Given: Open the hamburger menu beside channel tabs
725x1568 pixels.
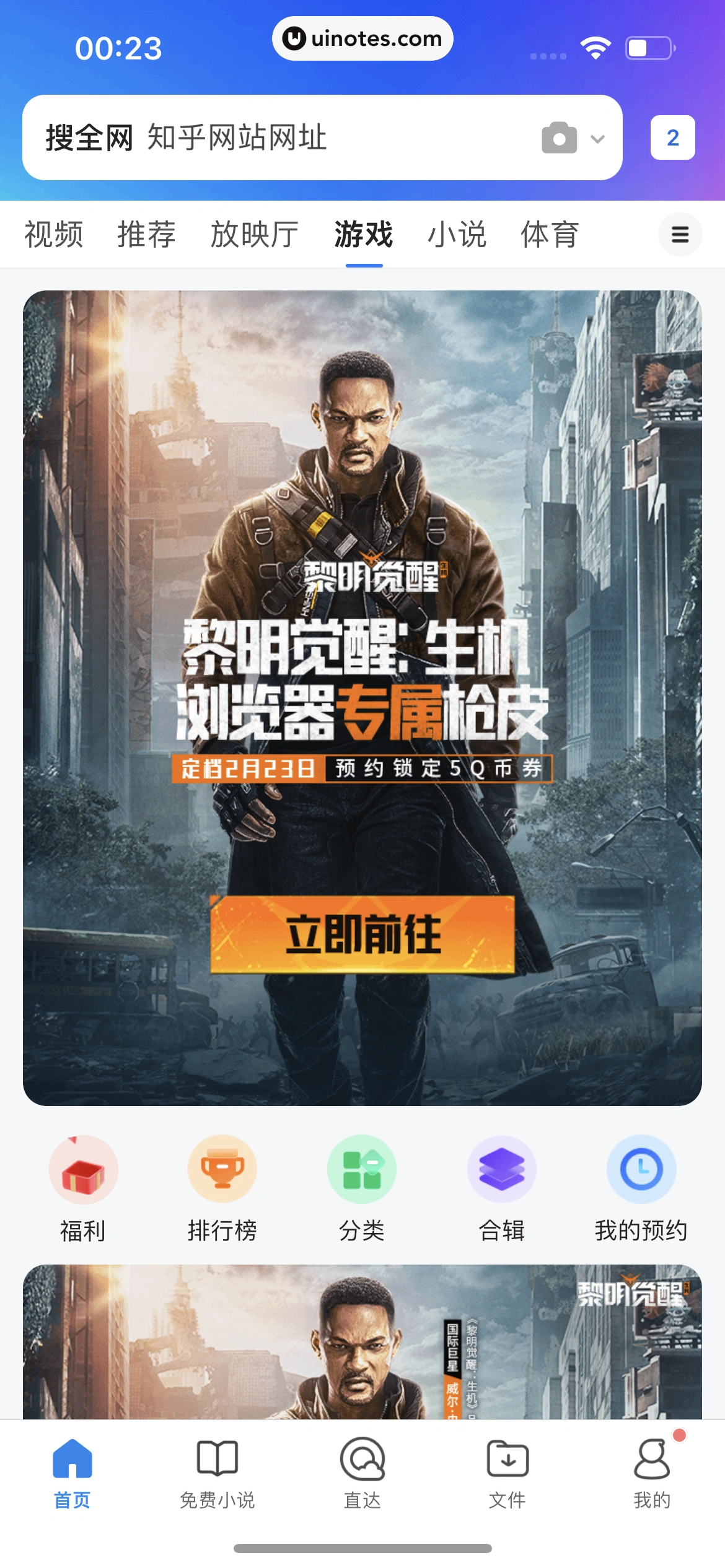Looking at the screenshot, I should 680,235.
